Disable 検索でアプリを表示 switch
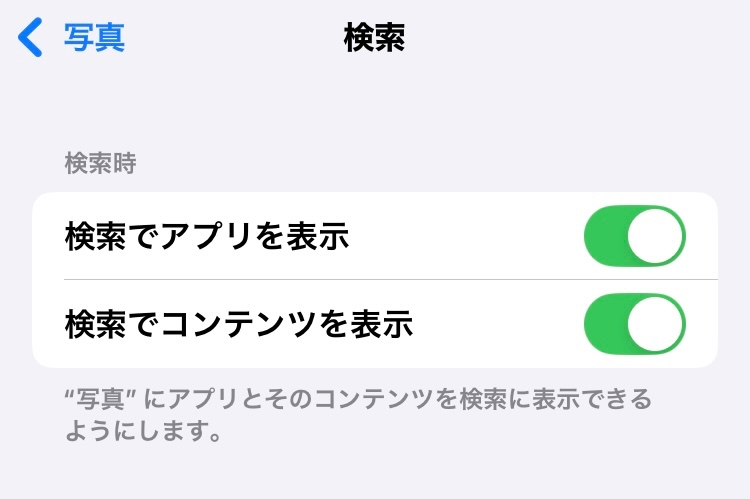 635,237
